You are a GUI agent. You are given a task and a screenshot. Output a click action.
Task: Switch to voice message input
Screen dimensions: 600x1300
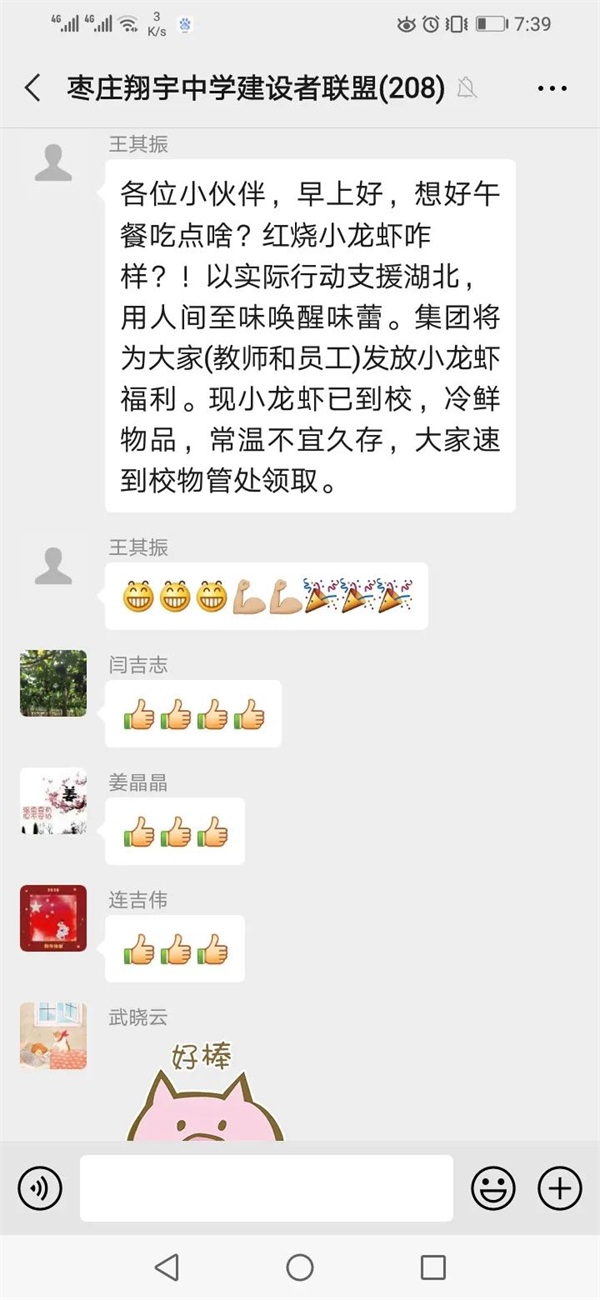(40, 1188)
